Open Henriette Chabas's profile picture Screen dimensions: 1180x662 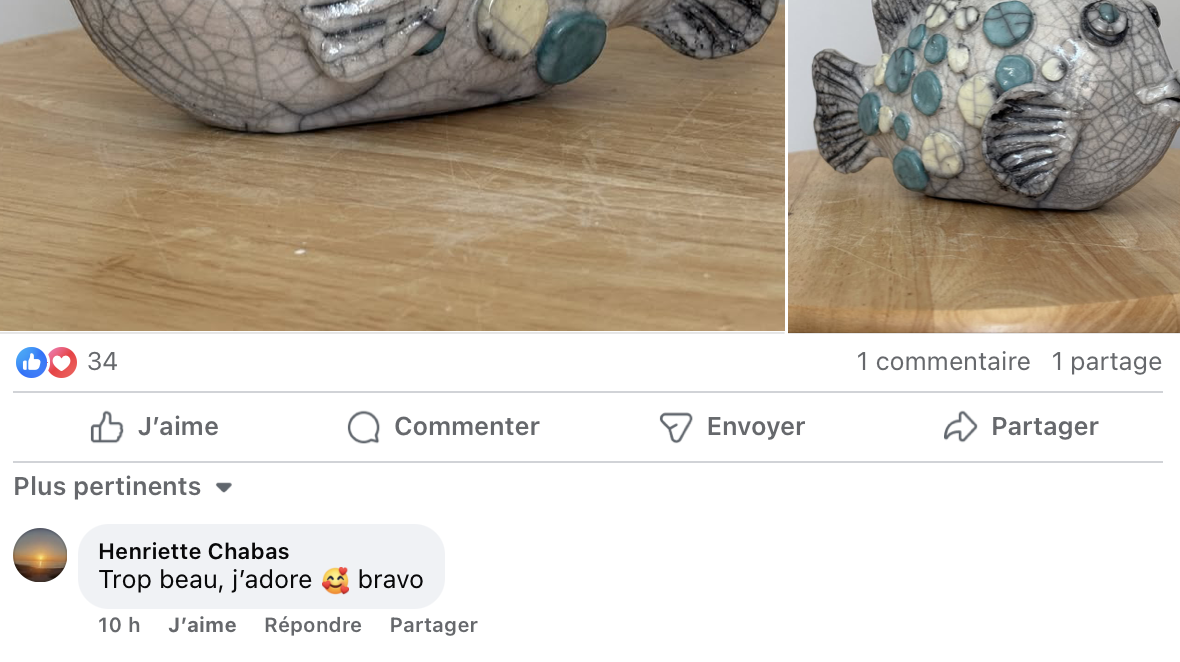coord(40,555)
